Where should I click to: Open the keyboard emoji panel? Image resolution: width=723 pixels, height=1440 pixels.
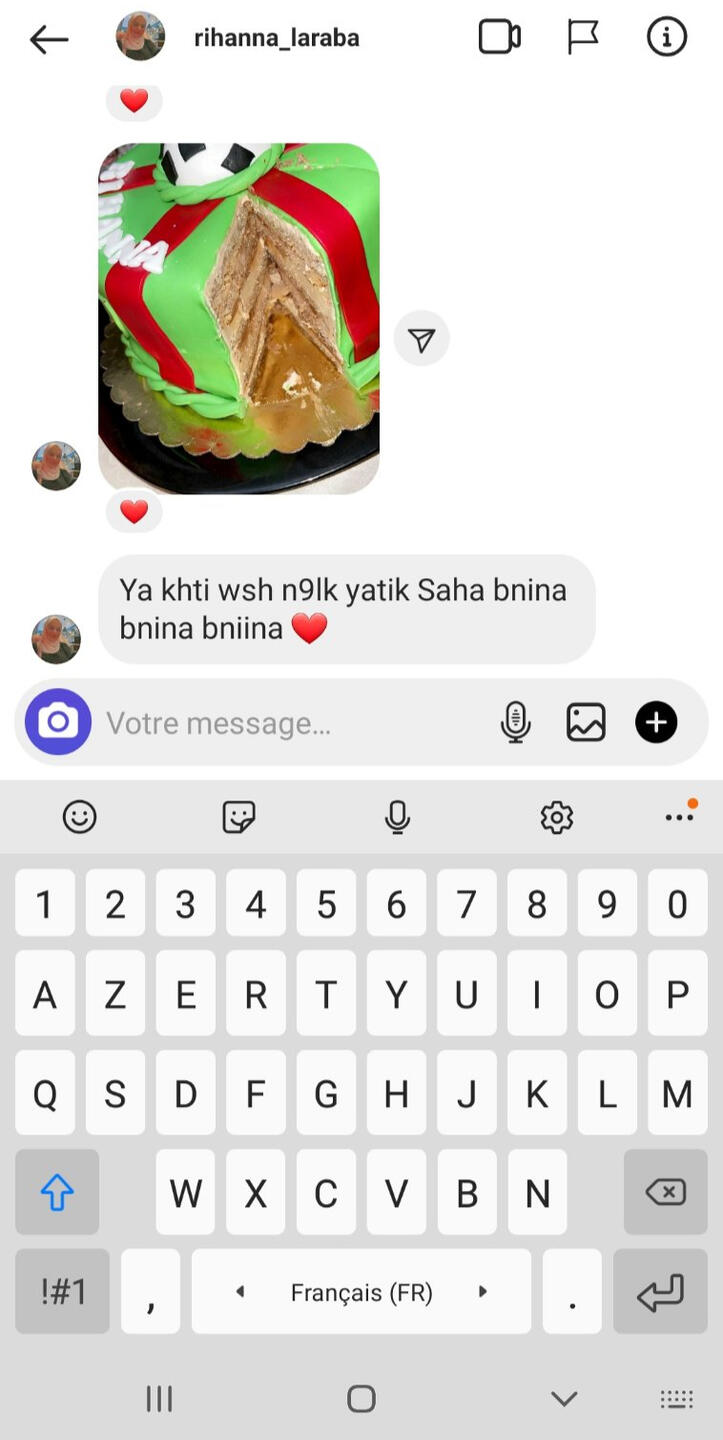[79, 817]
